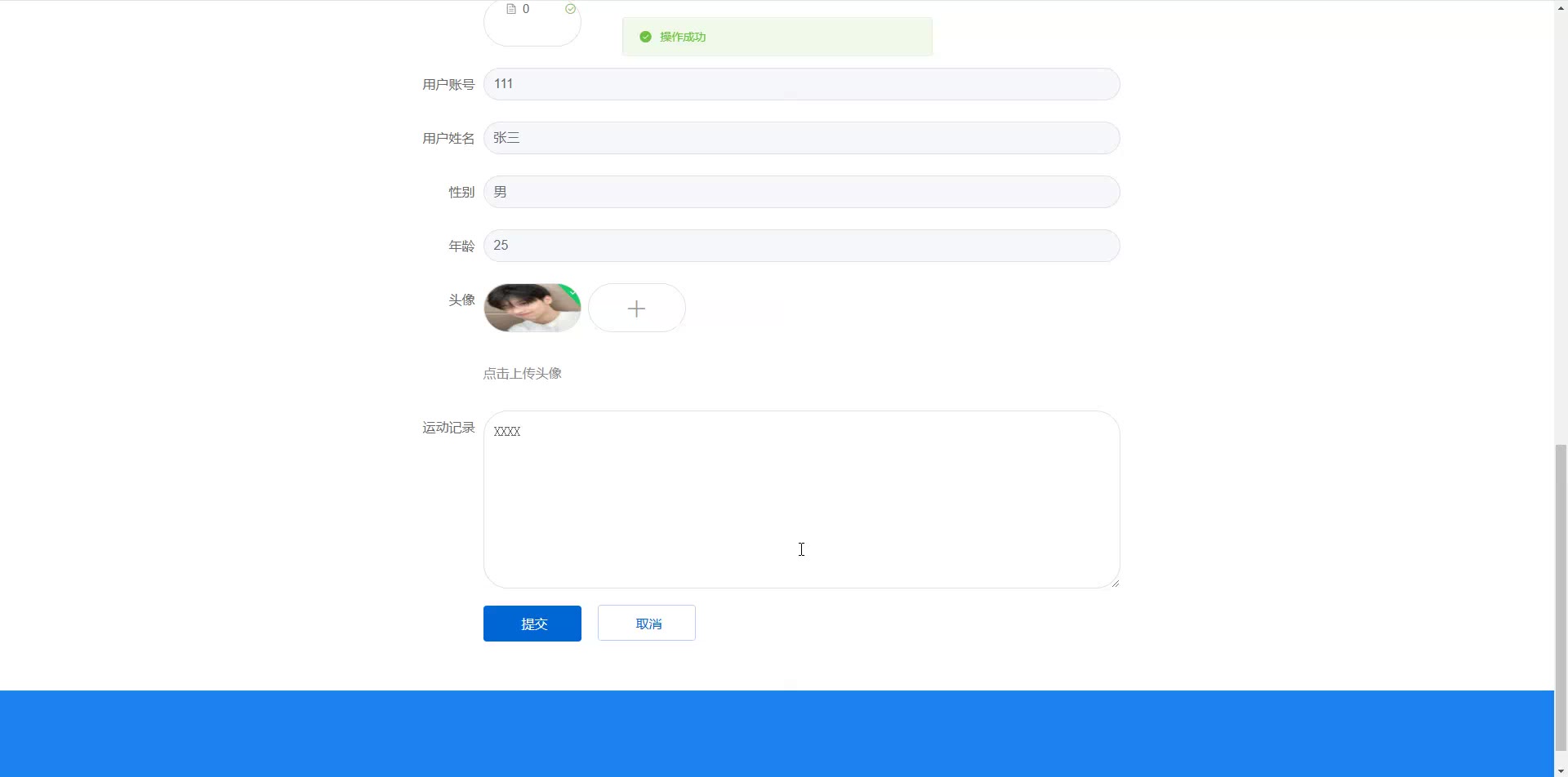This screenshot has height=777, width=1568.
Task: Focus the 运动记录 text area
Action: pos(800,499)
